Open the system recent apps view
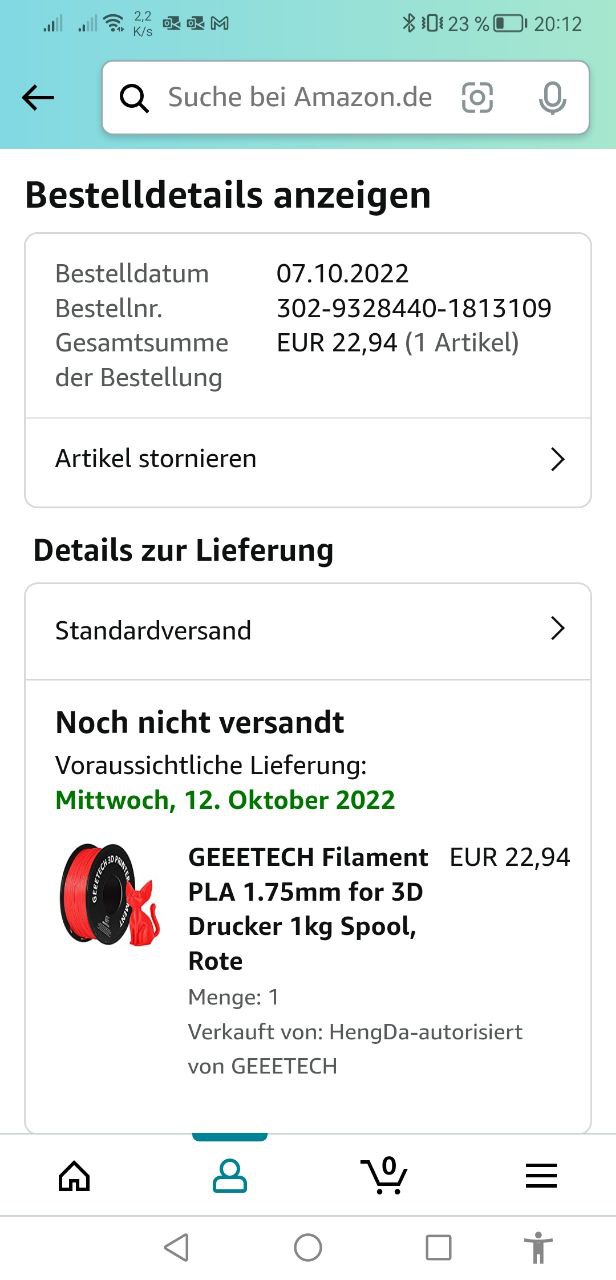The height and width of the screenshot is (1280, 616). [x=438, y=1247]
